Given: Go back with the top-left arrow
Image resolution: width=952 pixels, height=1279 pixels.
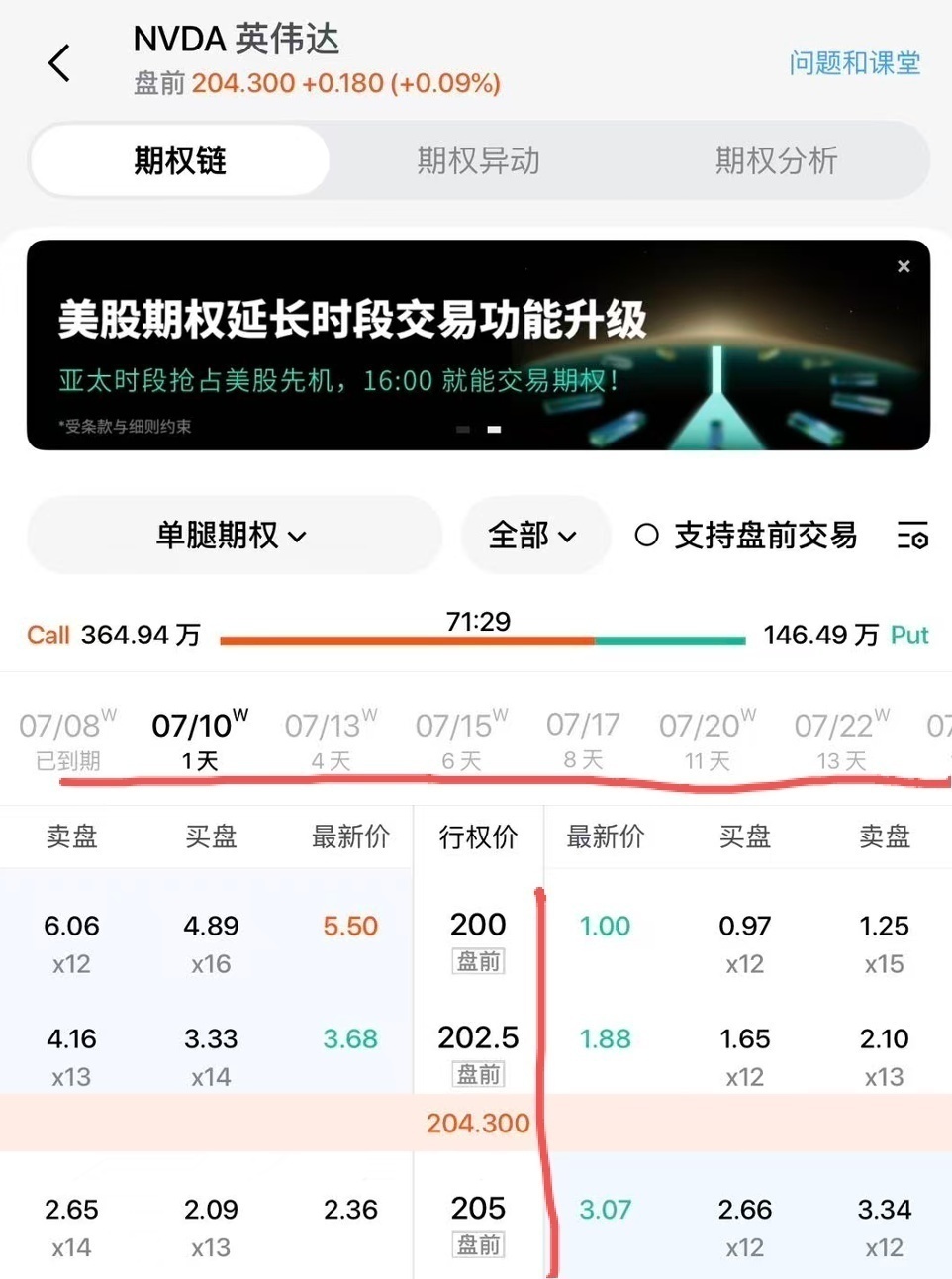Looking at the screenshot, I should tap(59, 63).
